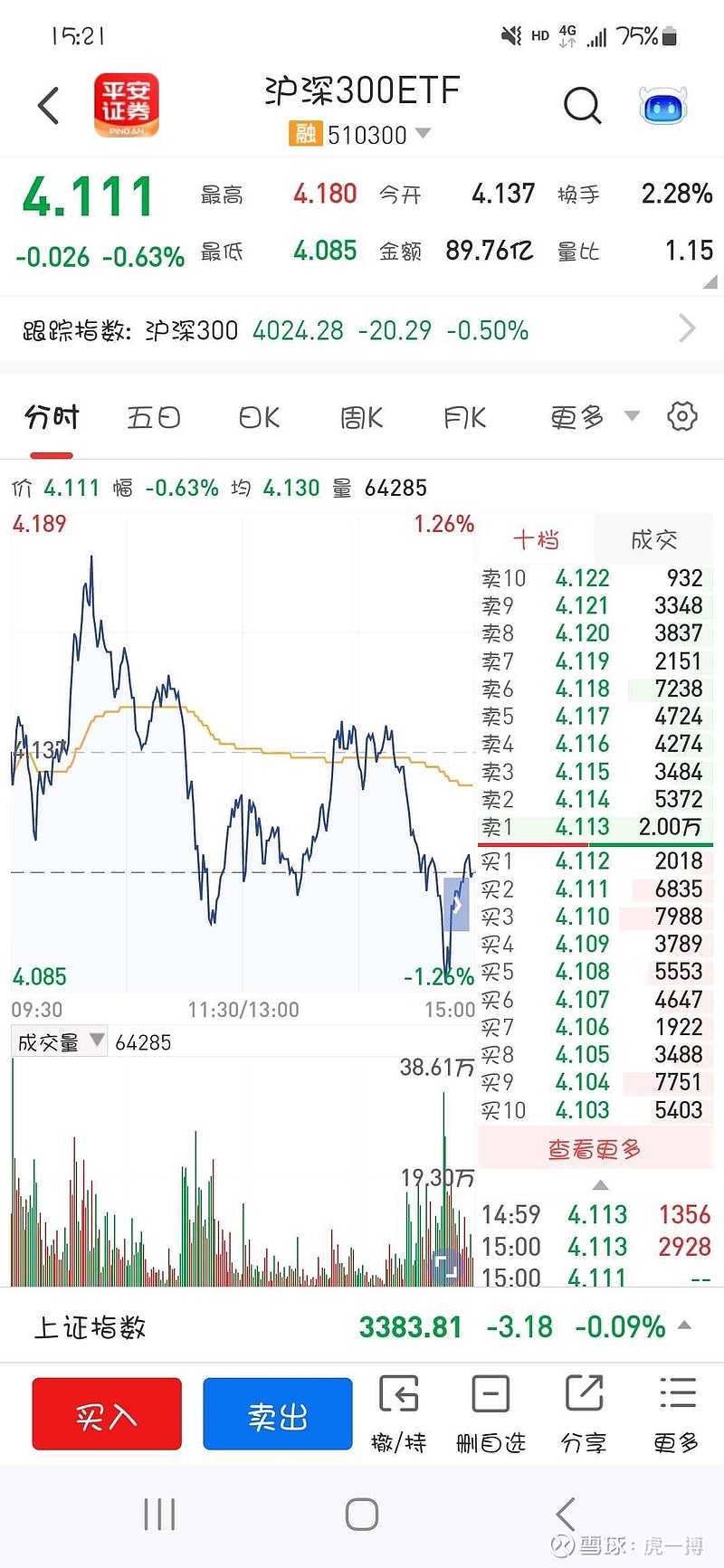Open the 更多 more options icon
Image resolution: width=724 pixels, height=1568 pixels.
674,1411
